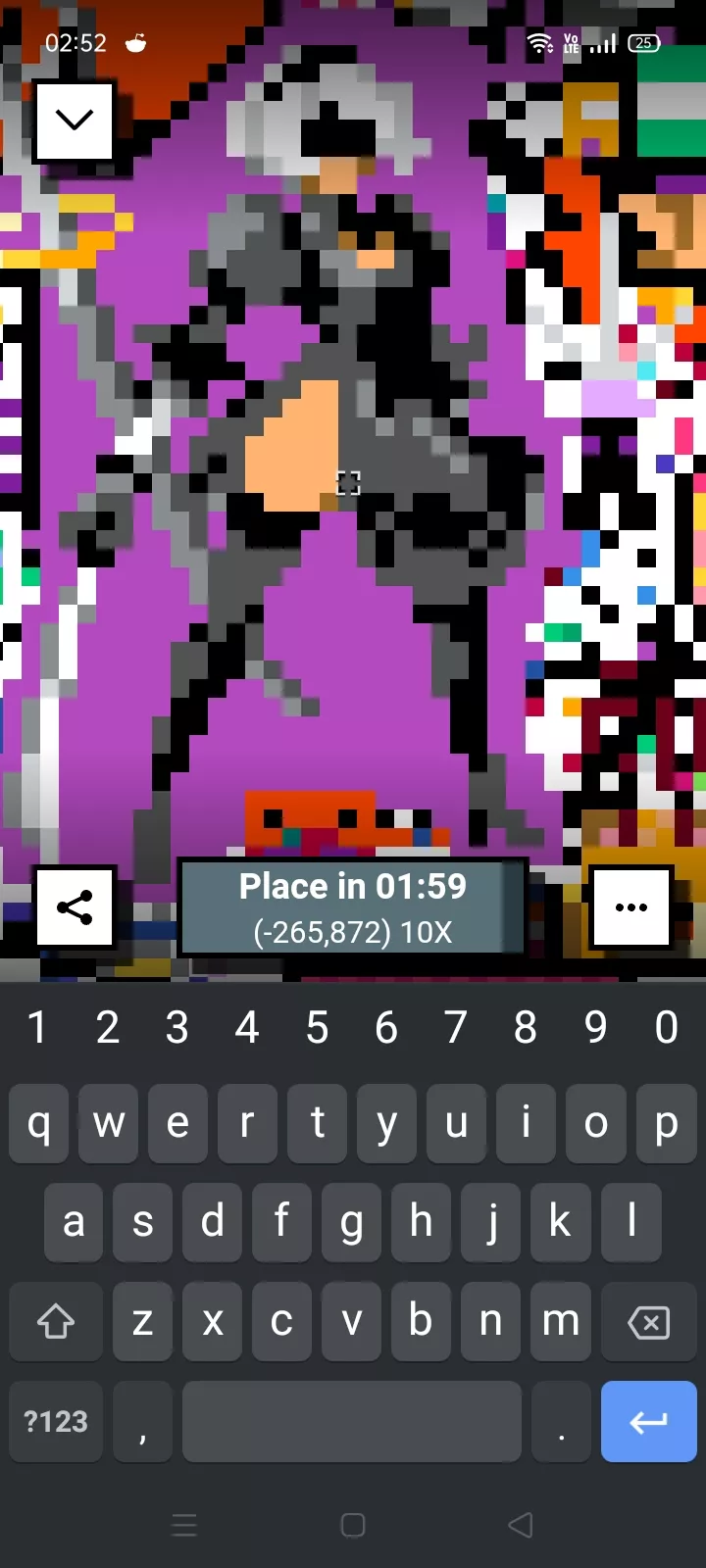
Task: Toggle the shift key
Action: pyautogui.click(x=56, y=1323)
